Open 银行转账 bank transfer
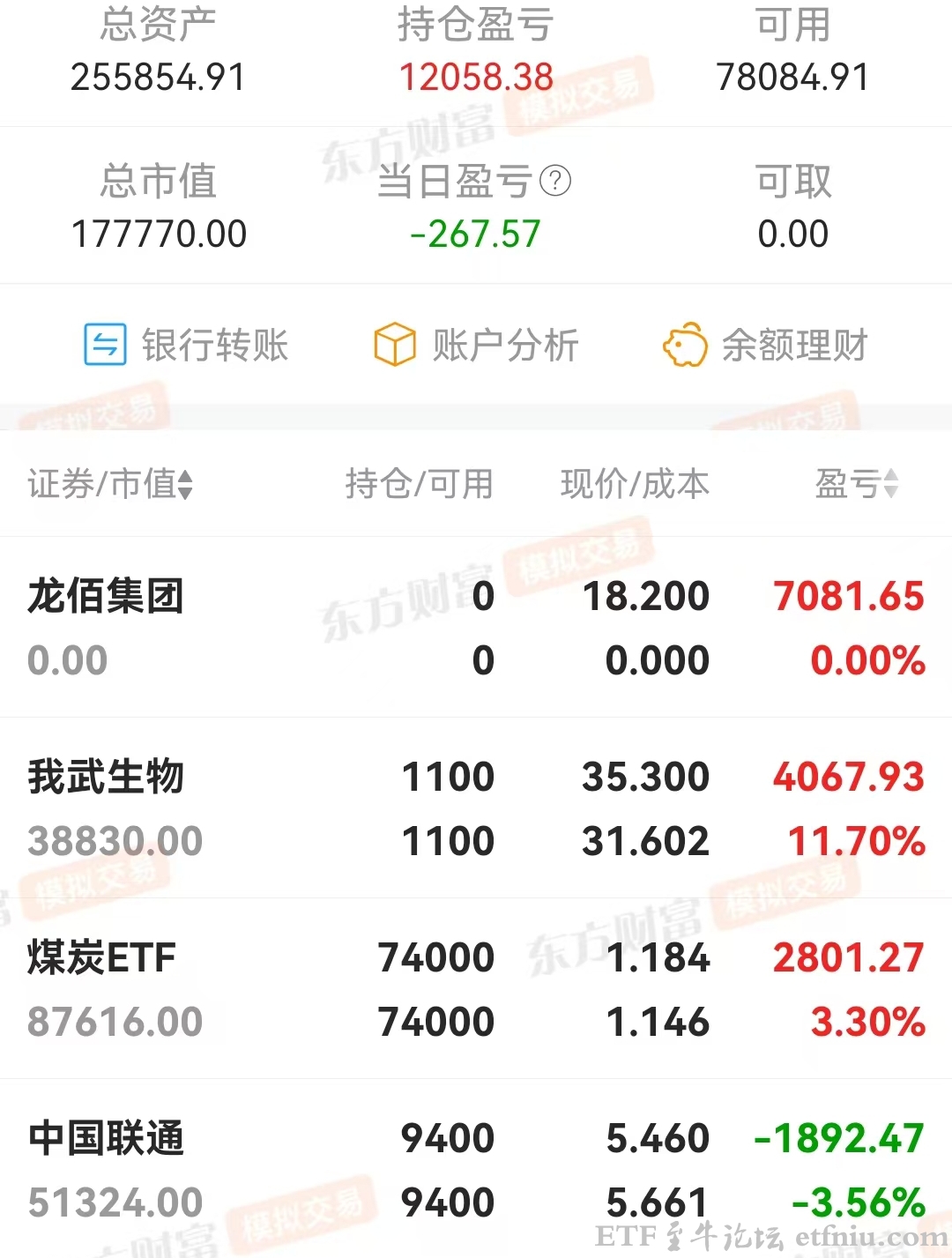Image resolution: width=952 pixels, height=1258 pixels. tap(186, 345)
